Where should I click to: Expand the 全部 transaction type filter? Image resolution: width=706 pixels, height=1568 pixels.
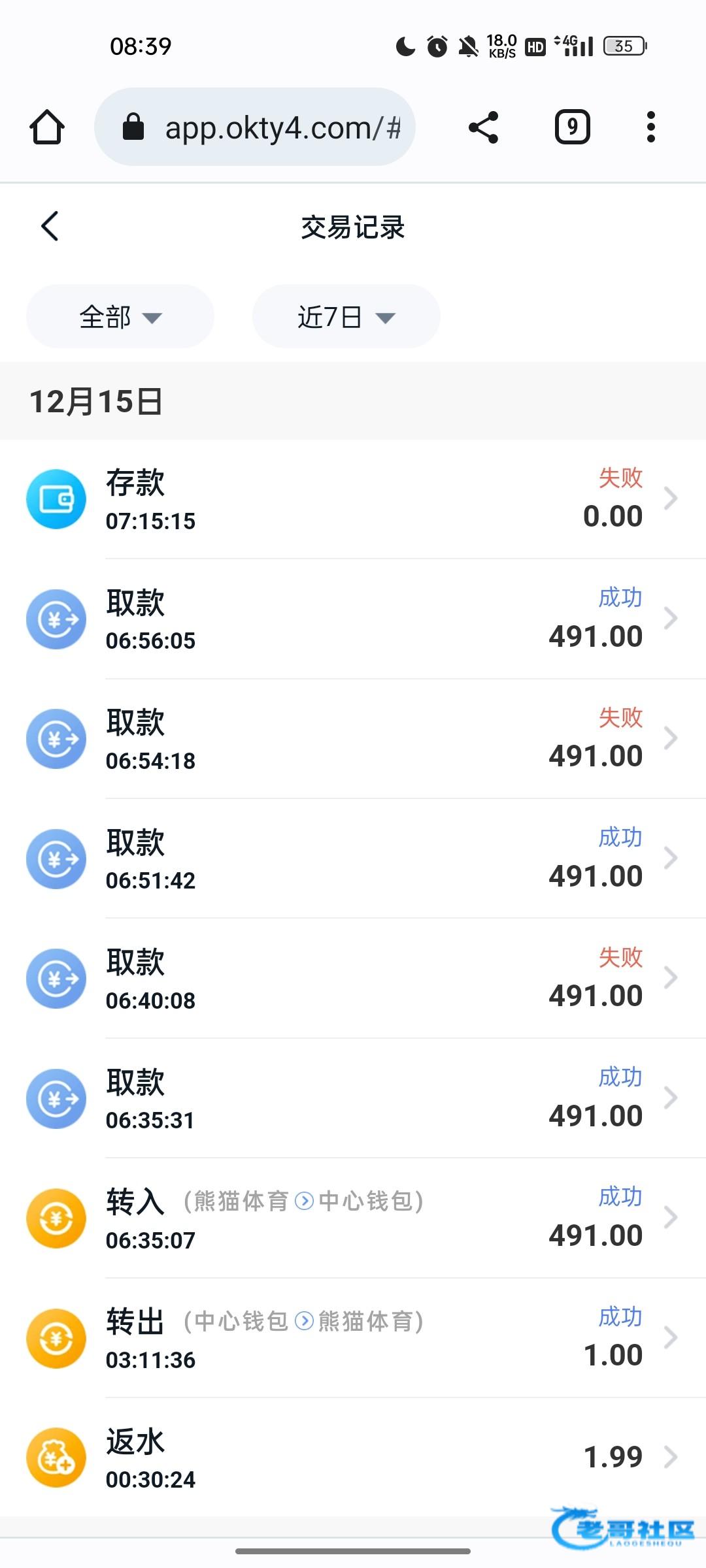point(120,317)
